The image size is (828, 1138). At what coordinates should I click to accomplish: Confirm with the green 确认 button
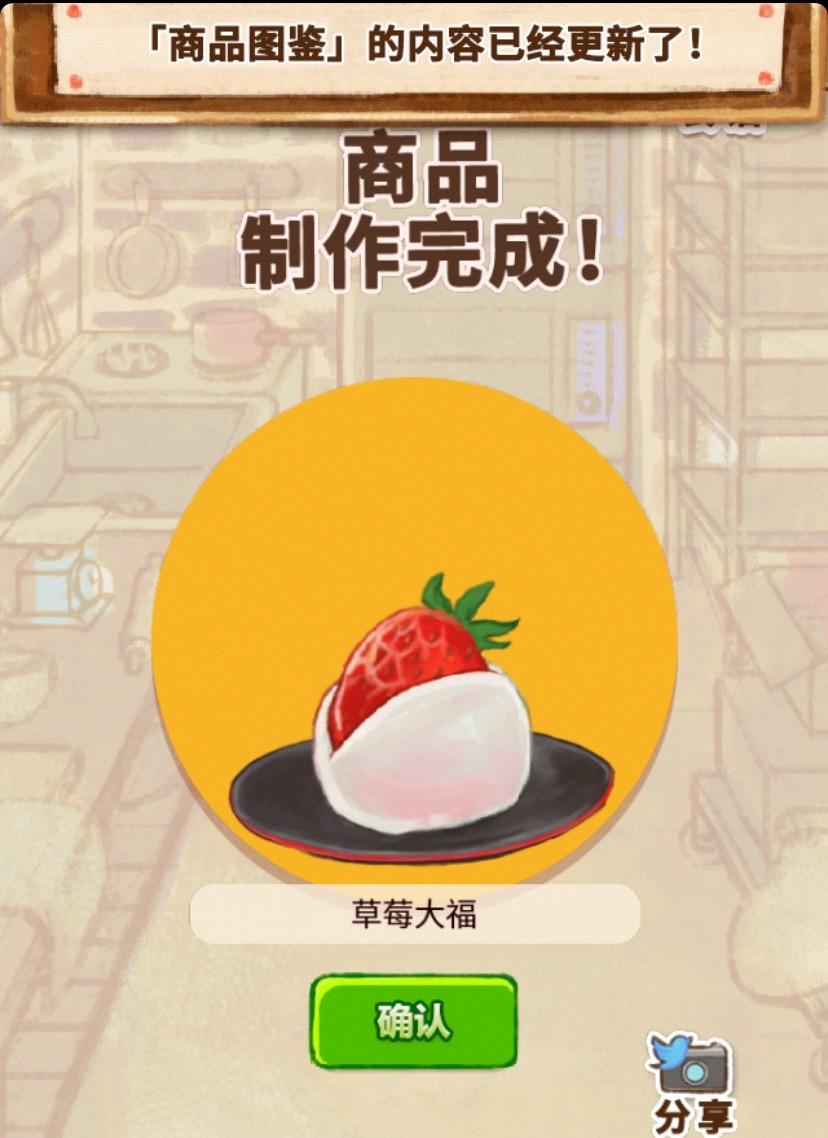coord(414,1021)
